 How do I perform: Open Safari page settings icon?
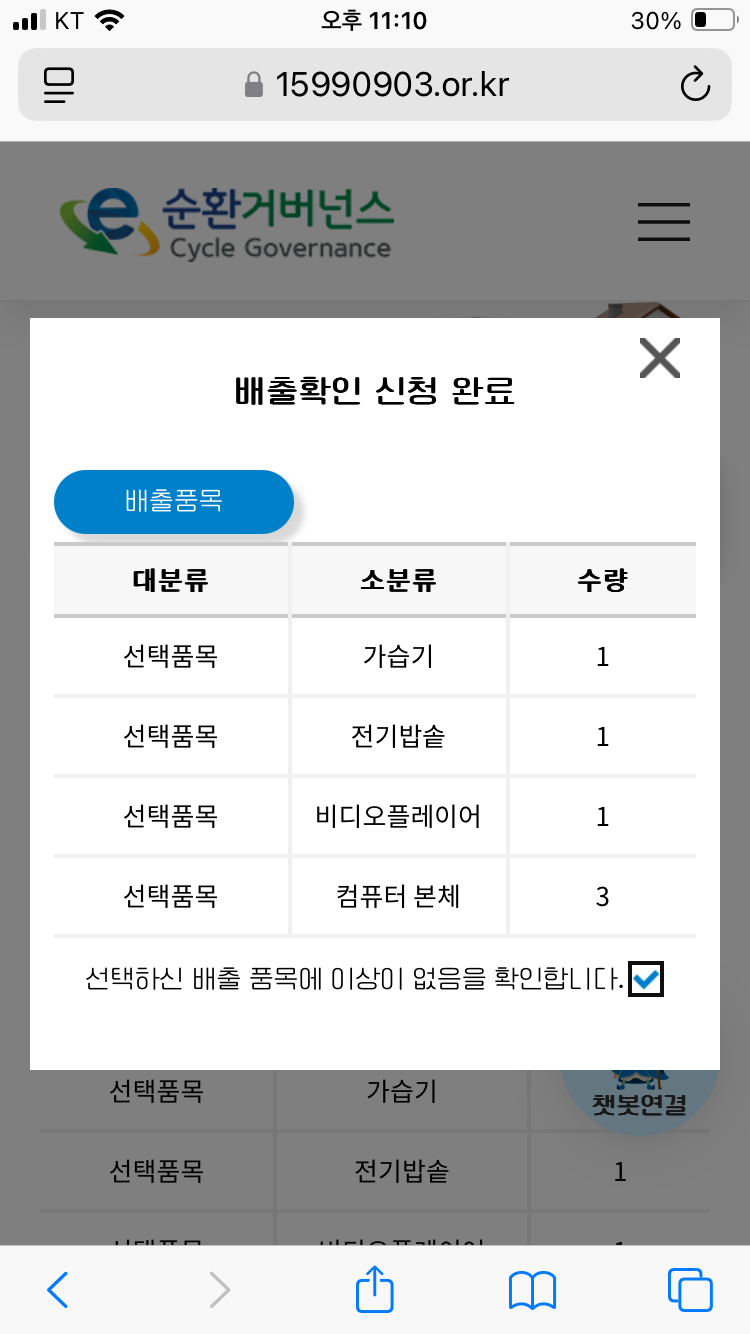(x=60, y=85)
